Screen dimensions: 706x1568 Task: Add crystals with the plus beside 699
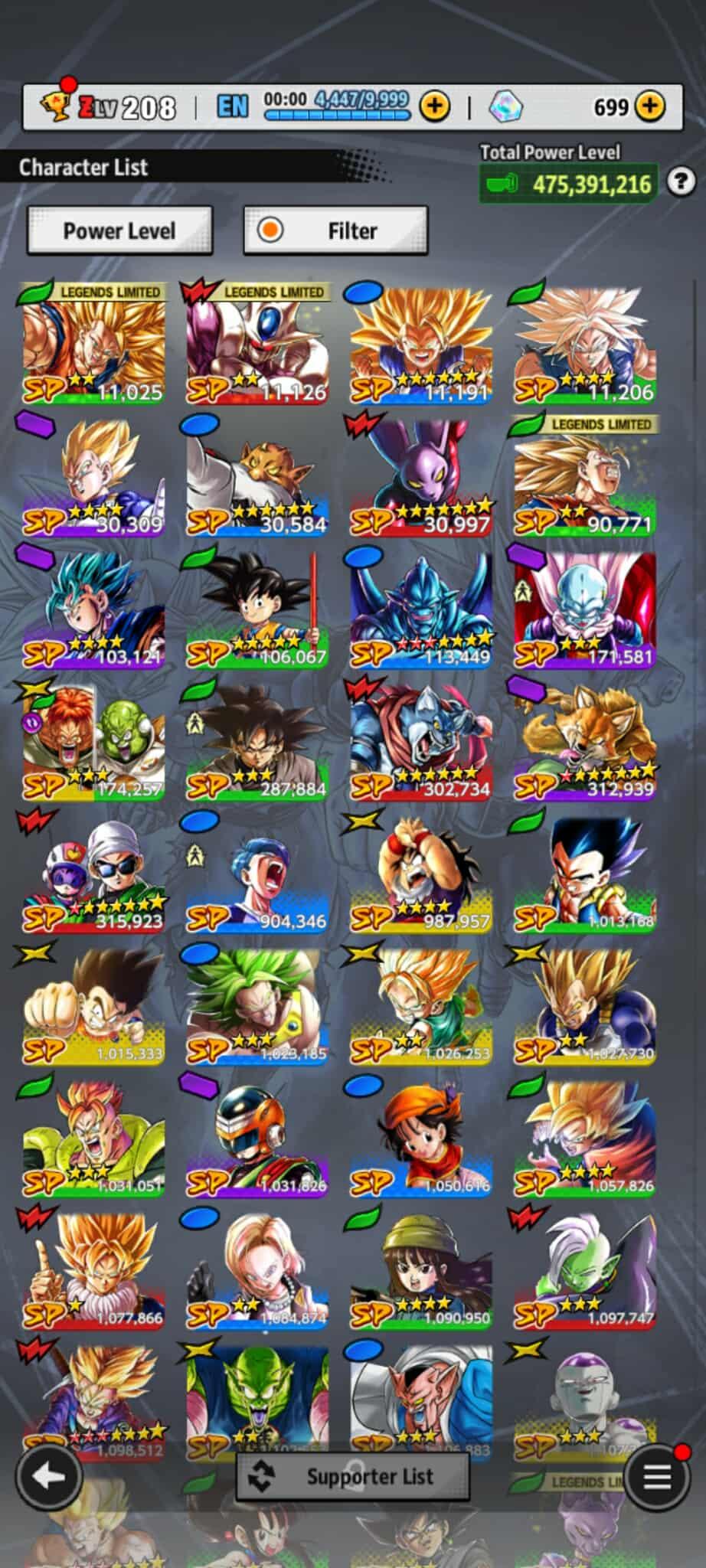point(650,106)
